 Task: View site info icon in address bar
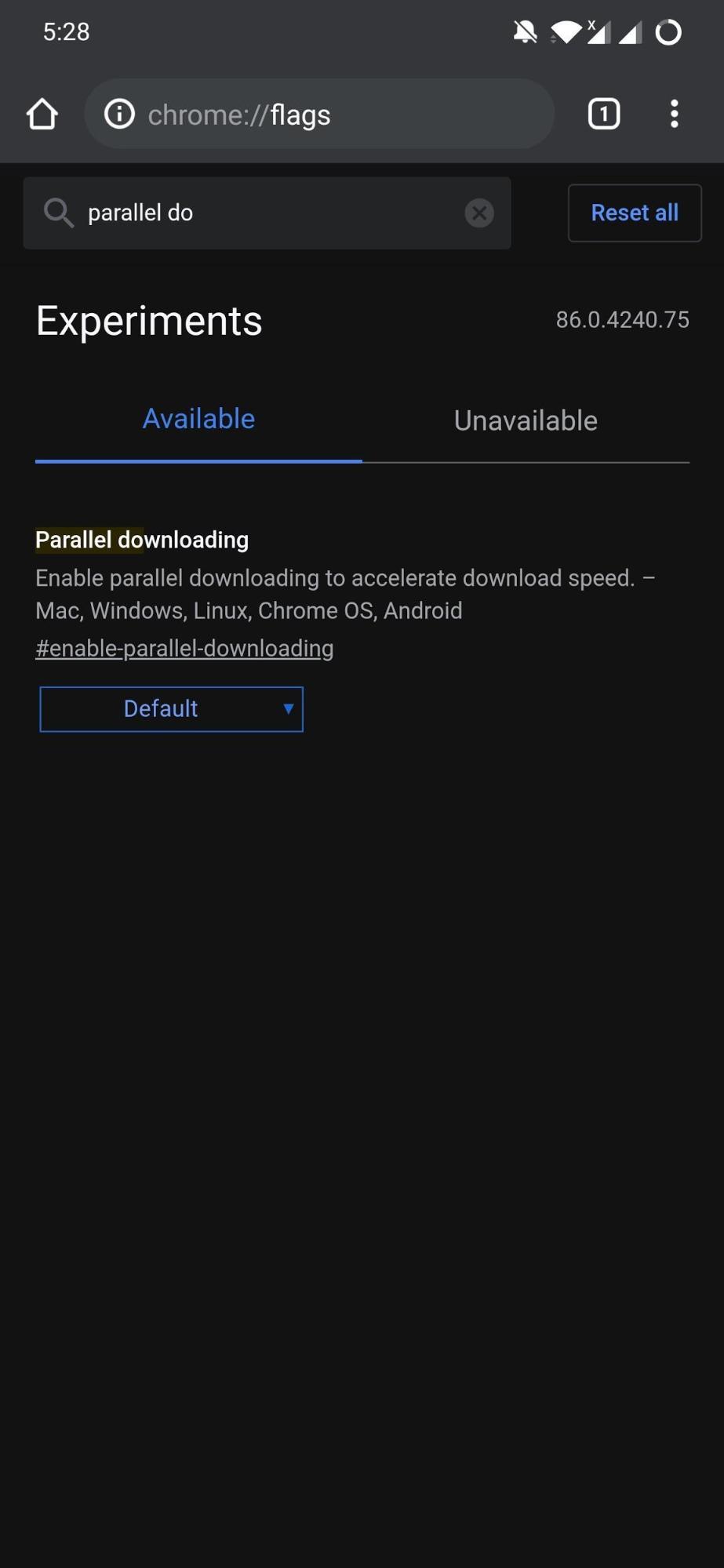click(119, 115)
